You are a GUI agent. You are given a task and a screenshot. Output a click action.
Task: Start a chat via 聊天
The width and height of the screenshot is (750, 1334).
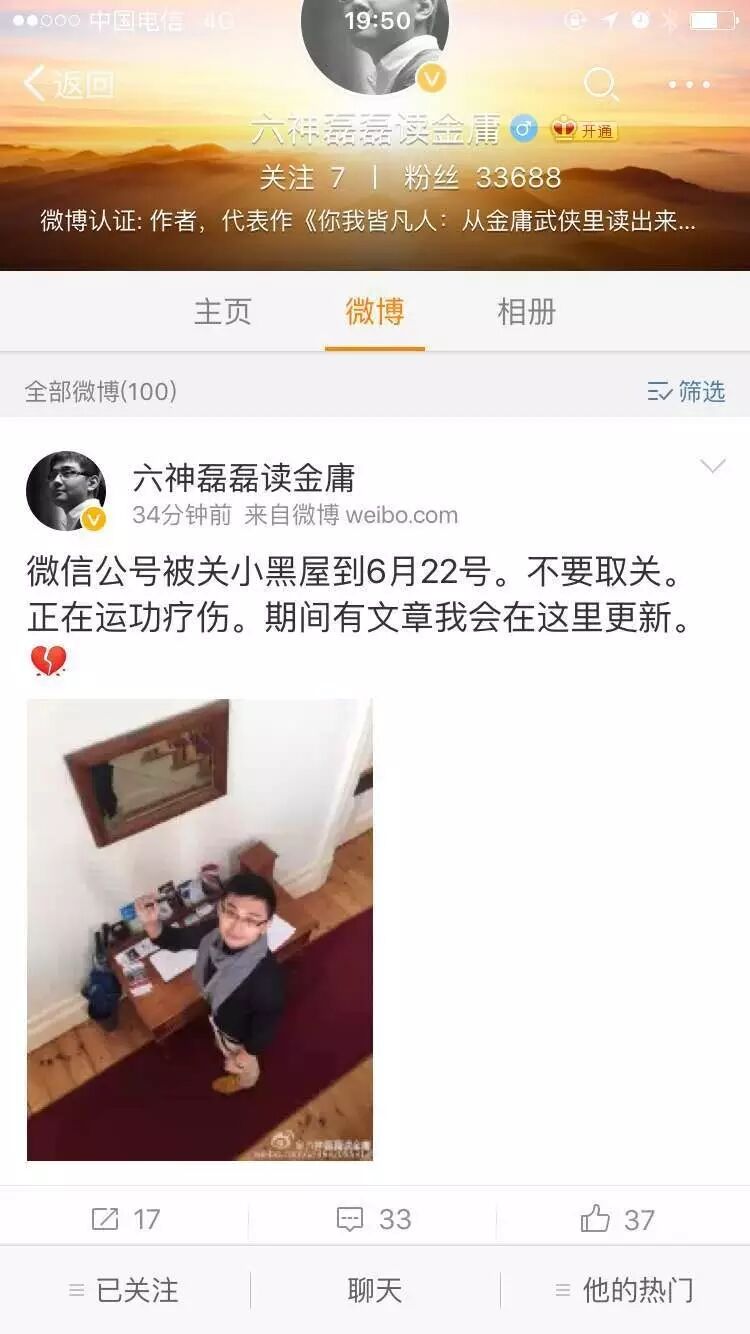tap(374, 1290)
